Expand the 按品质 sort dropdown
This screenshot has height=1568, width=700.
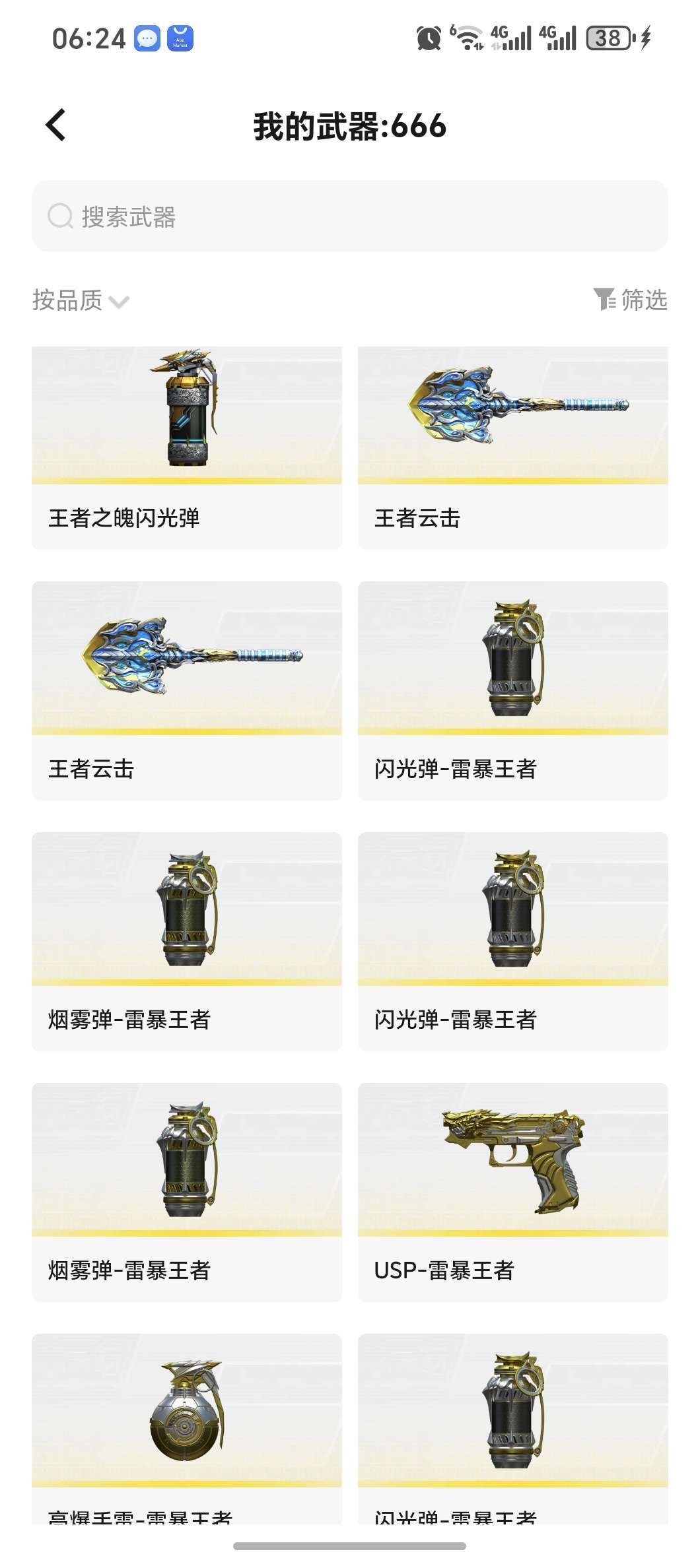pyautogui.click(x=81, y=300)
